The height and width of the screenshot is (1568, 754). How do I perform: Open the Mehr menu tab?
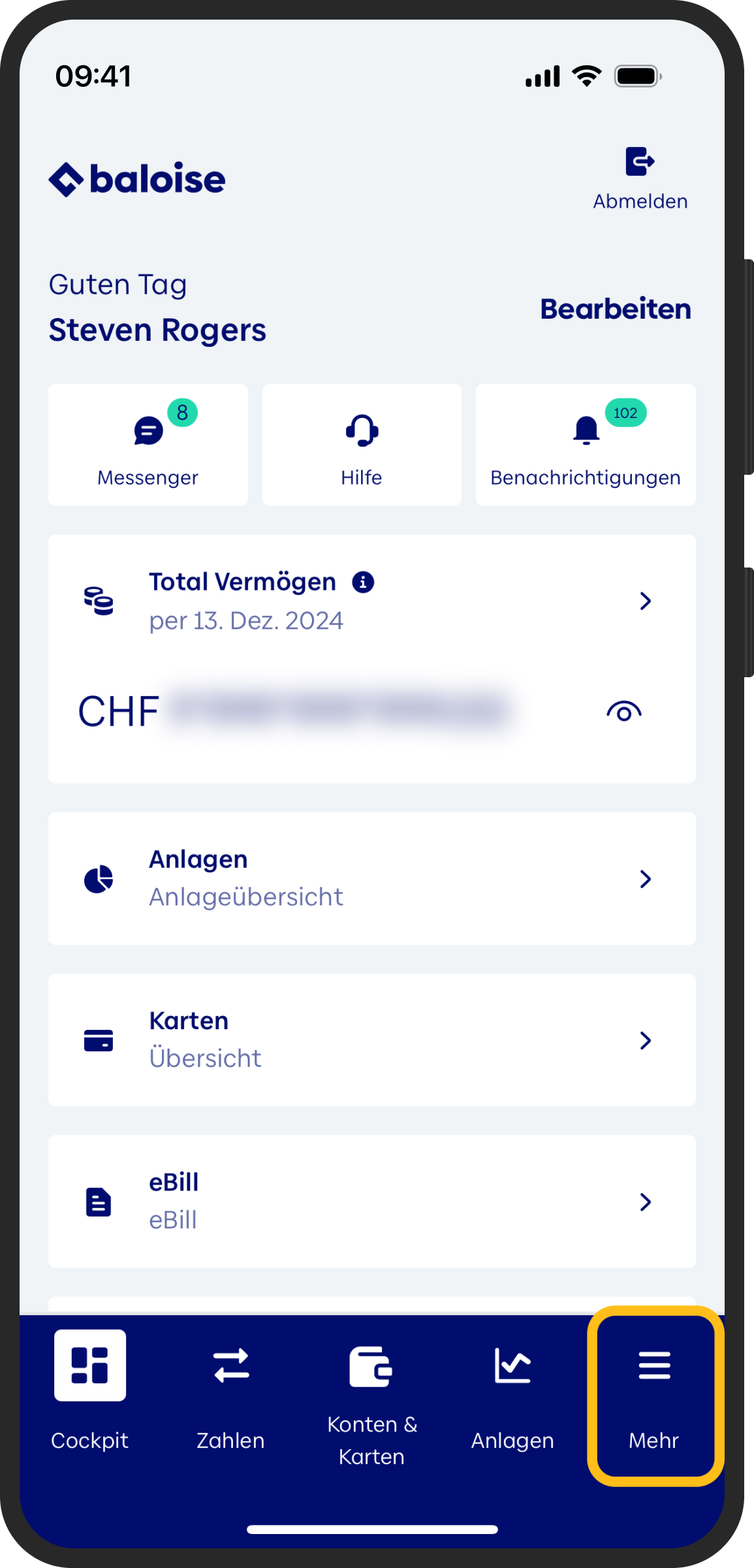point(654,1396)
